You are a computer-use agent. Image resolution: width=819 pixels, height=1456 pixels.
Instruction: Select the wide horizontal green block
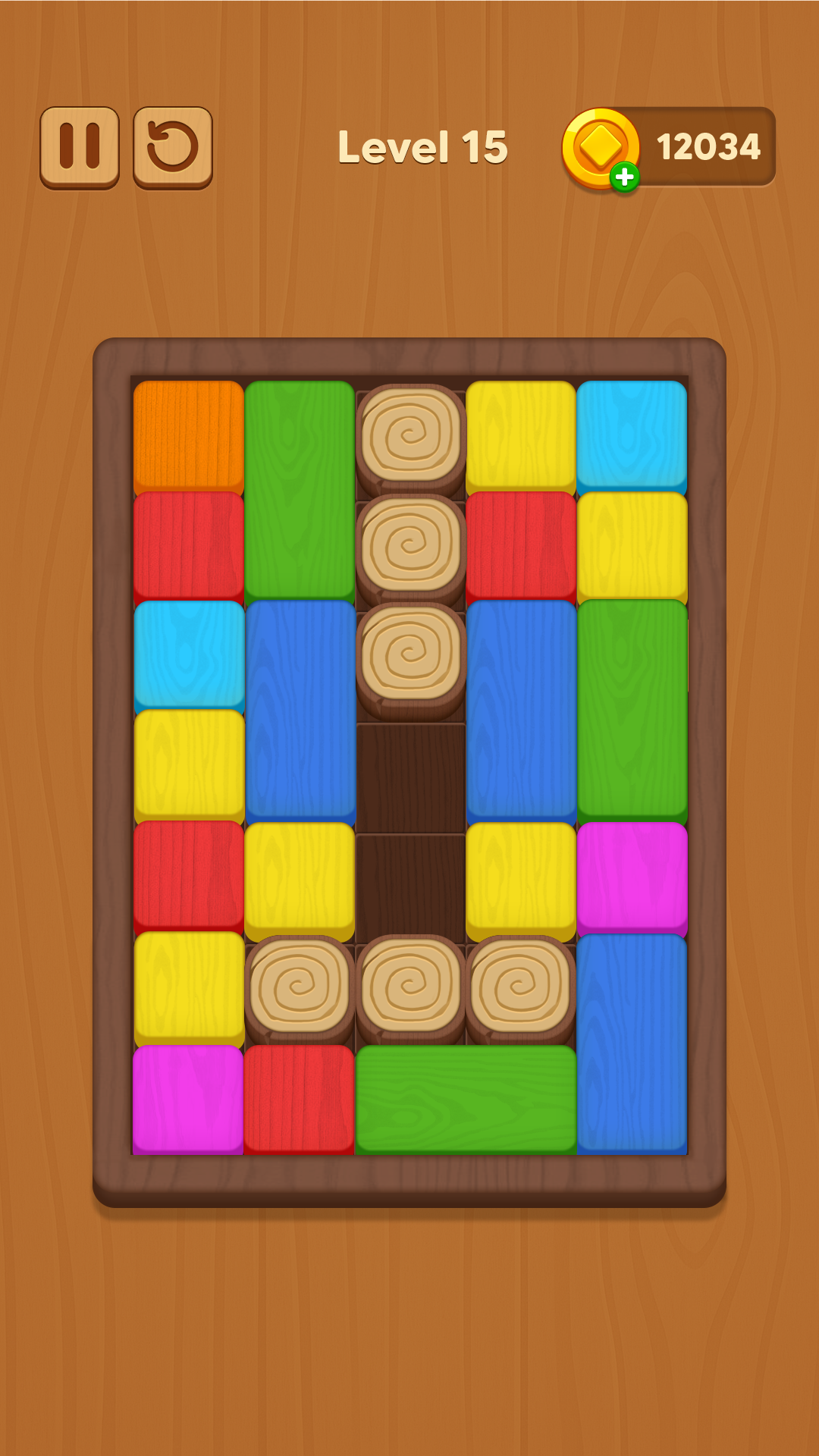[466, 1100]
